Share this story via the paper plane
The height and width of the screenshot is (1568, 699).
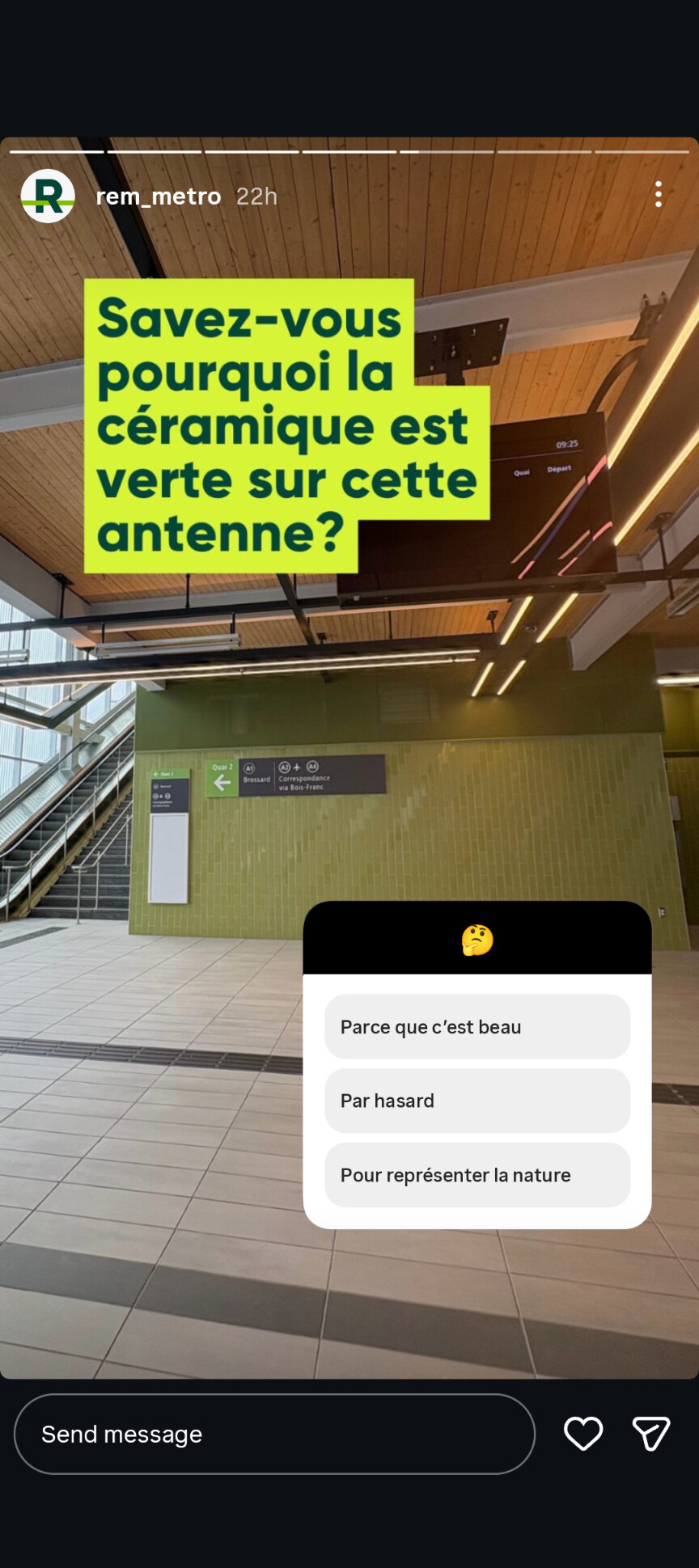[x=650, y=1434]
